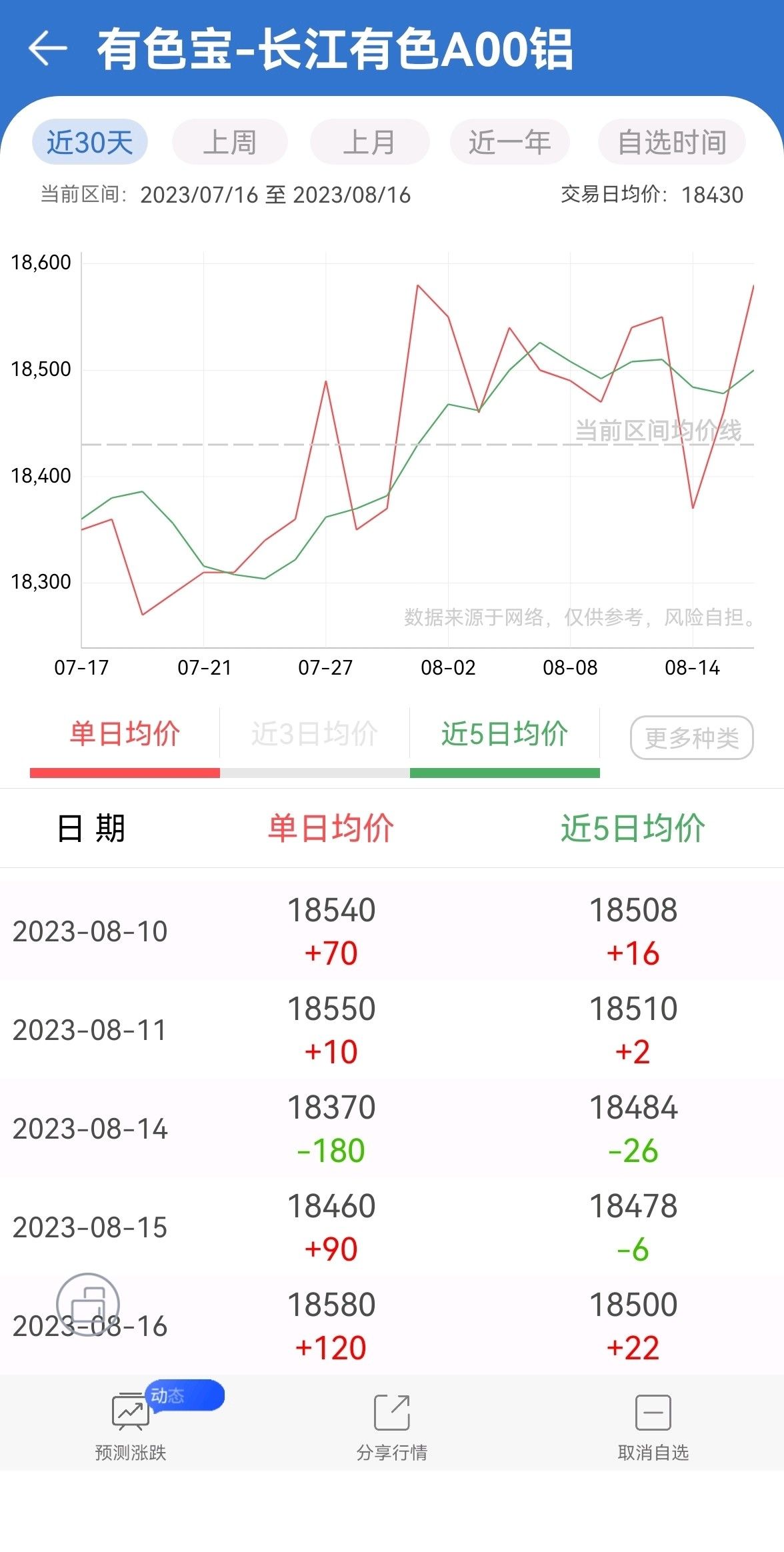Toggle the 单日均价 chart line
The height and width of the screenshot is (1552, 784).
tap(125, 740)
